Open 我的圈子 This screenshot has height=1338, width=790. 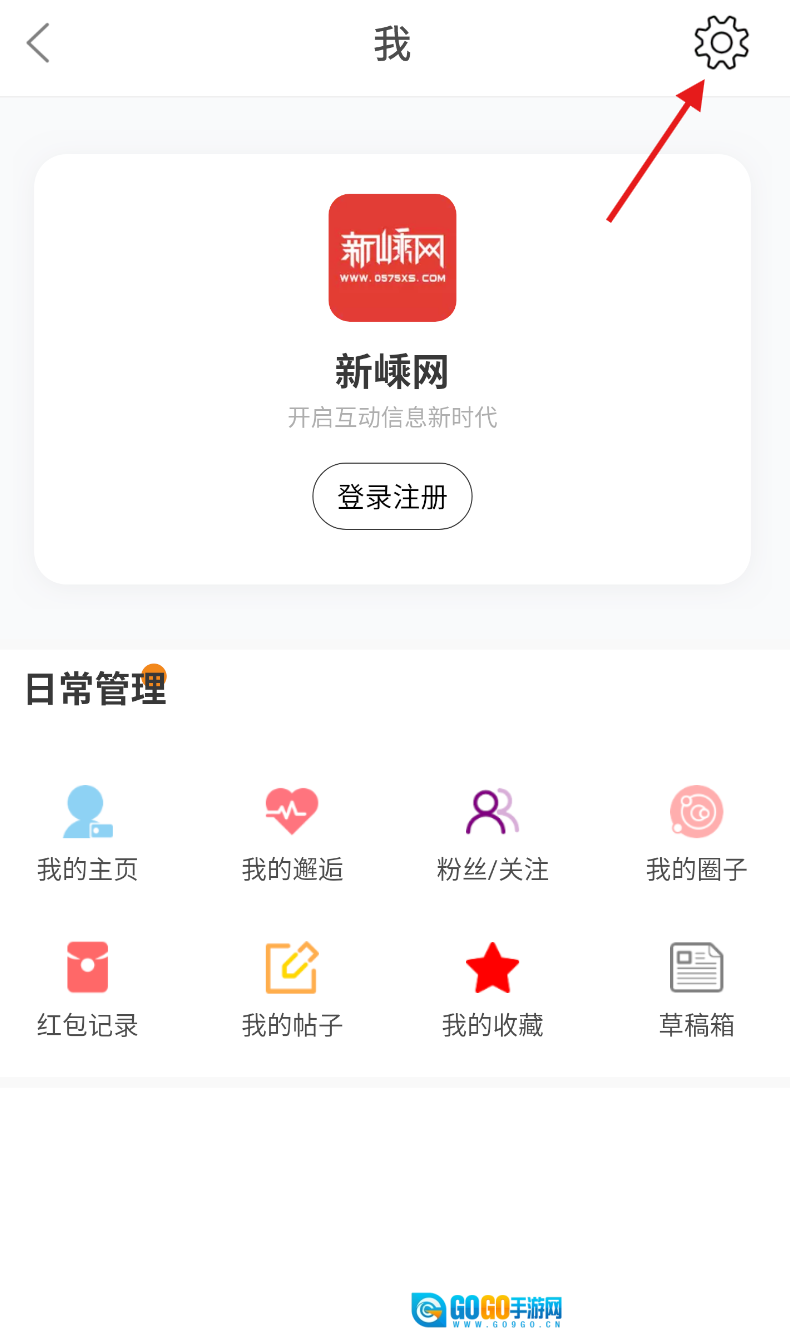click(x=696, y=833)
